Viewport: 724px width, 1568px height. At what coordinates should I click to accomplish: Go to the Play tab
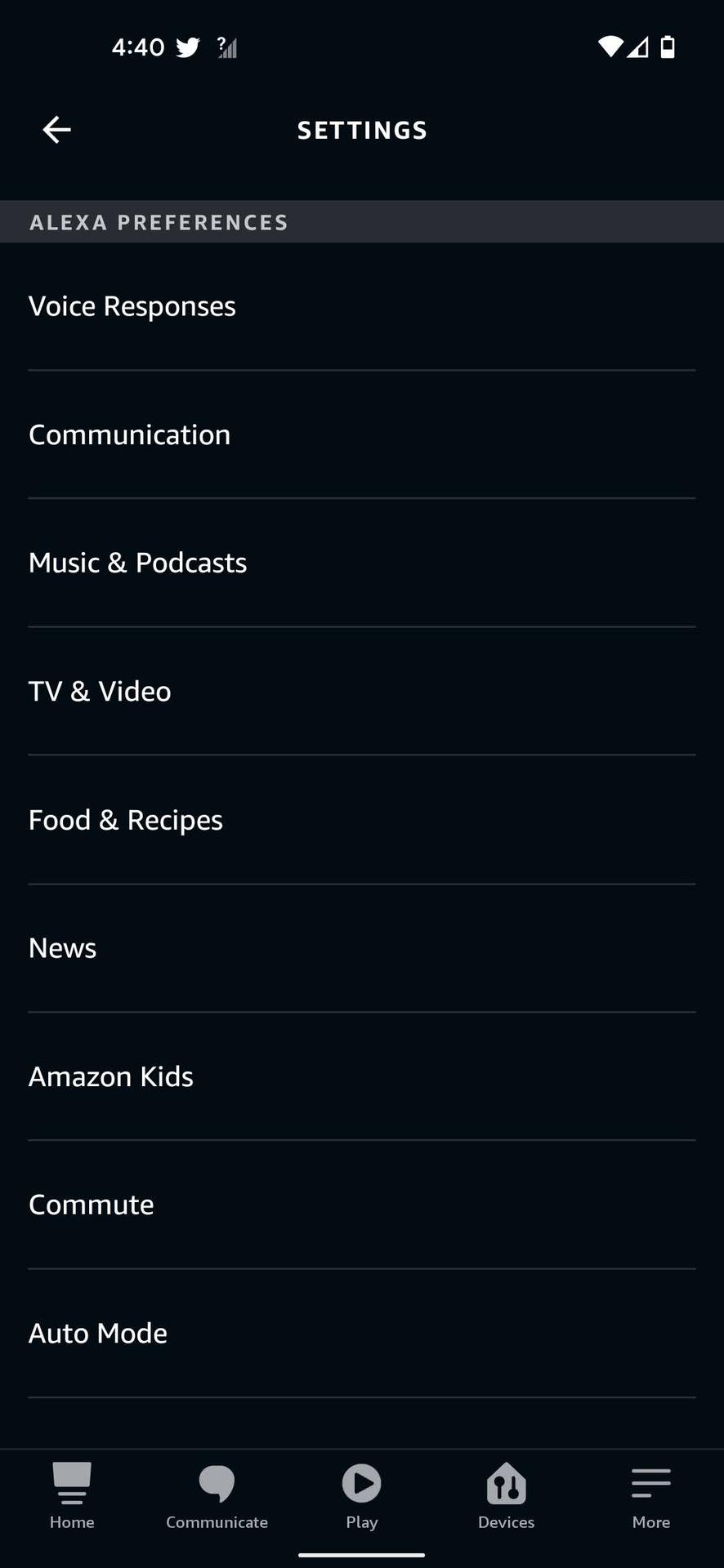click(361, 1496)
